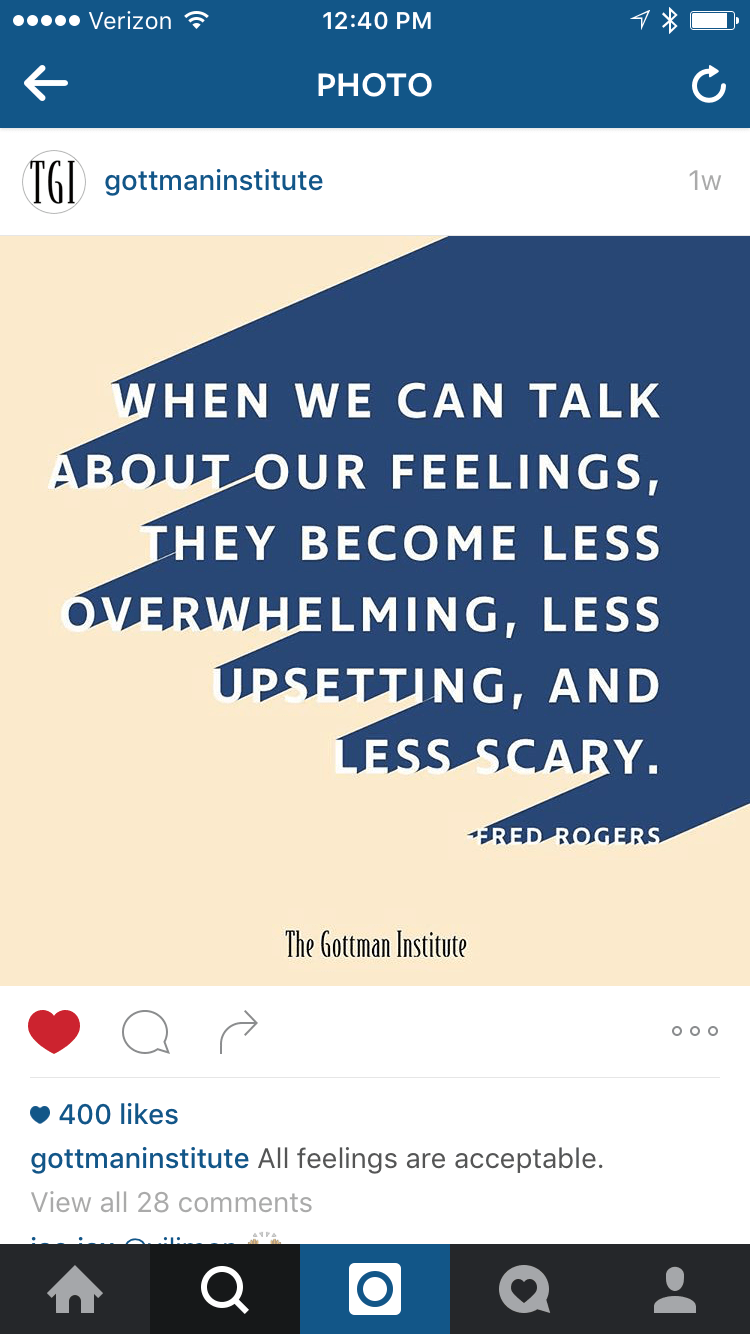Open gottmaninstitute profile from the post header

[x=213, y=181]
